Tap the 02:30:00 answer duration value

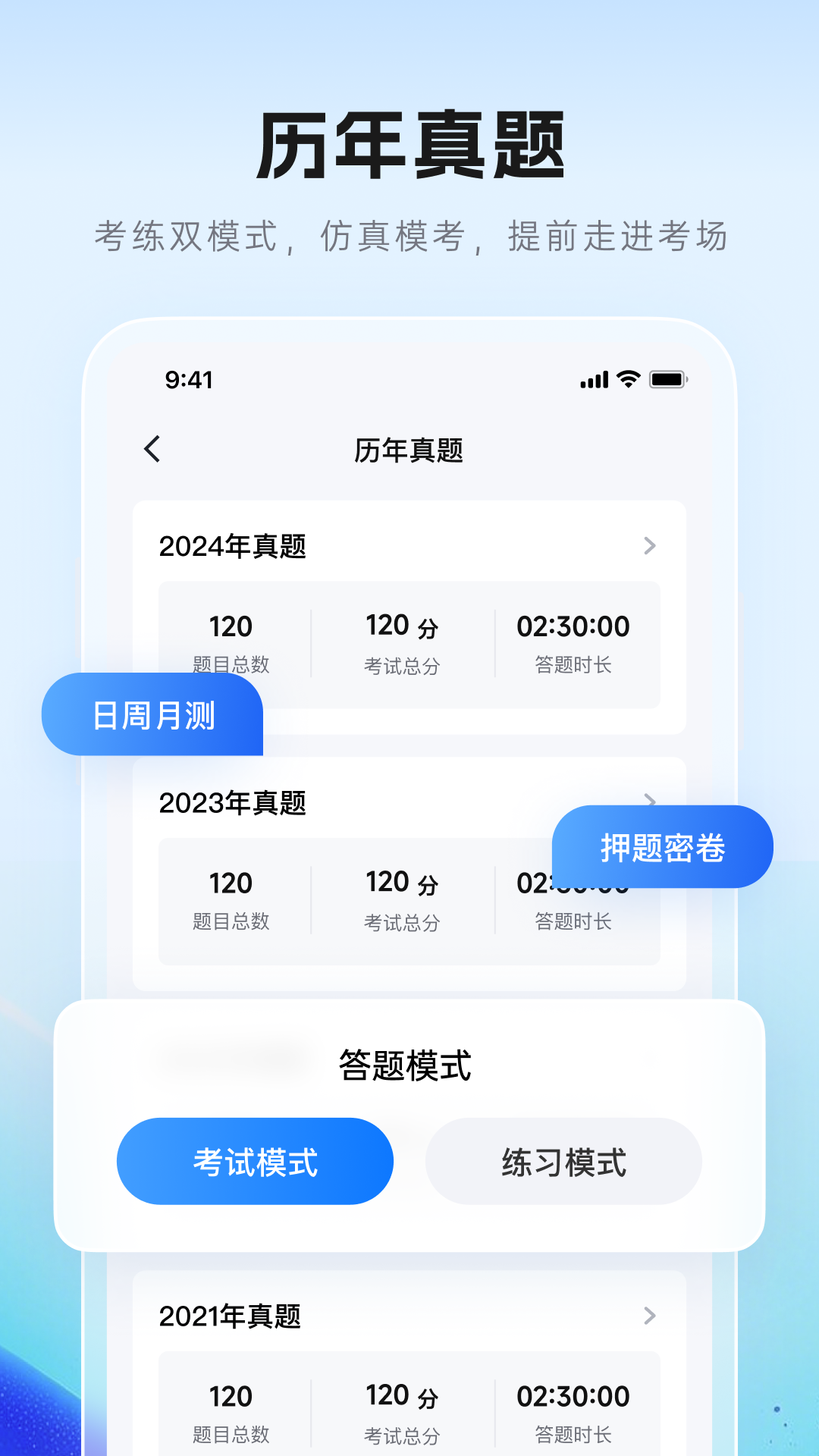point(573,626)
